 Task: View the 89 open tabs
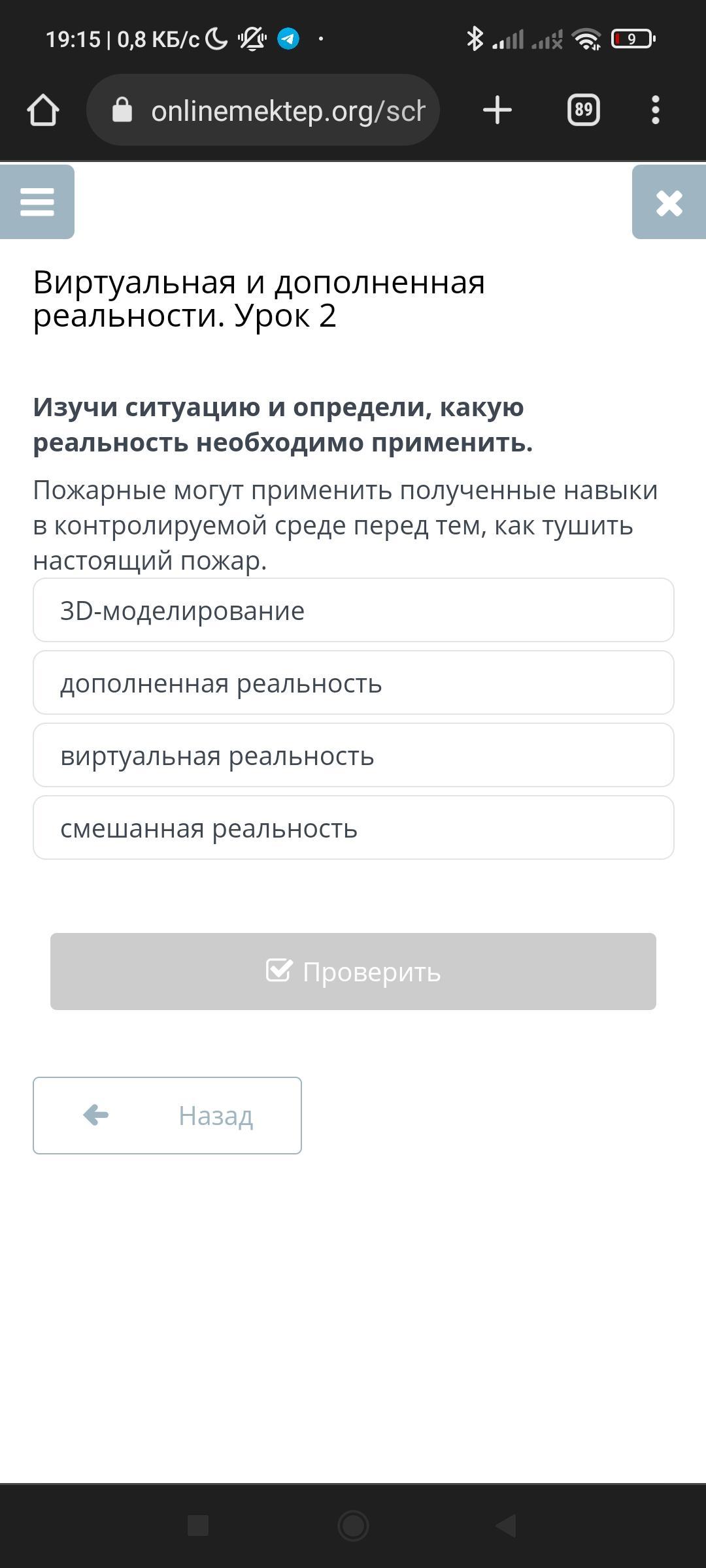[x=583, y=110]
